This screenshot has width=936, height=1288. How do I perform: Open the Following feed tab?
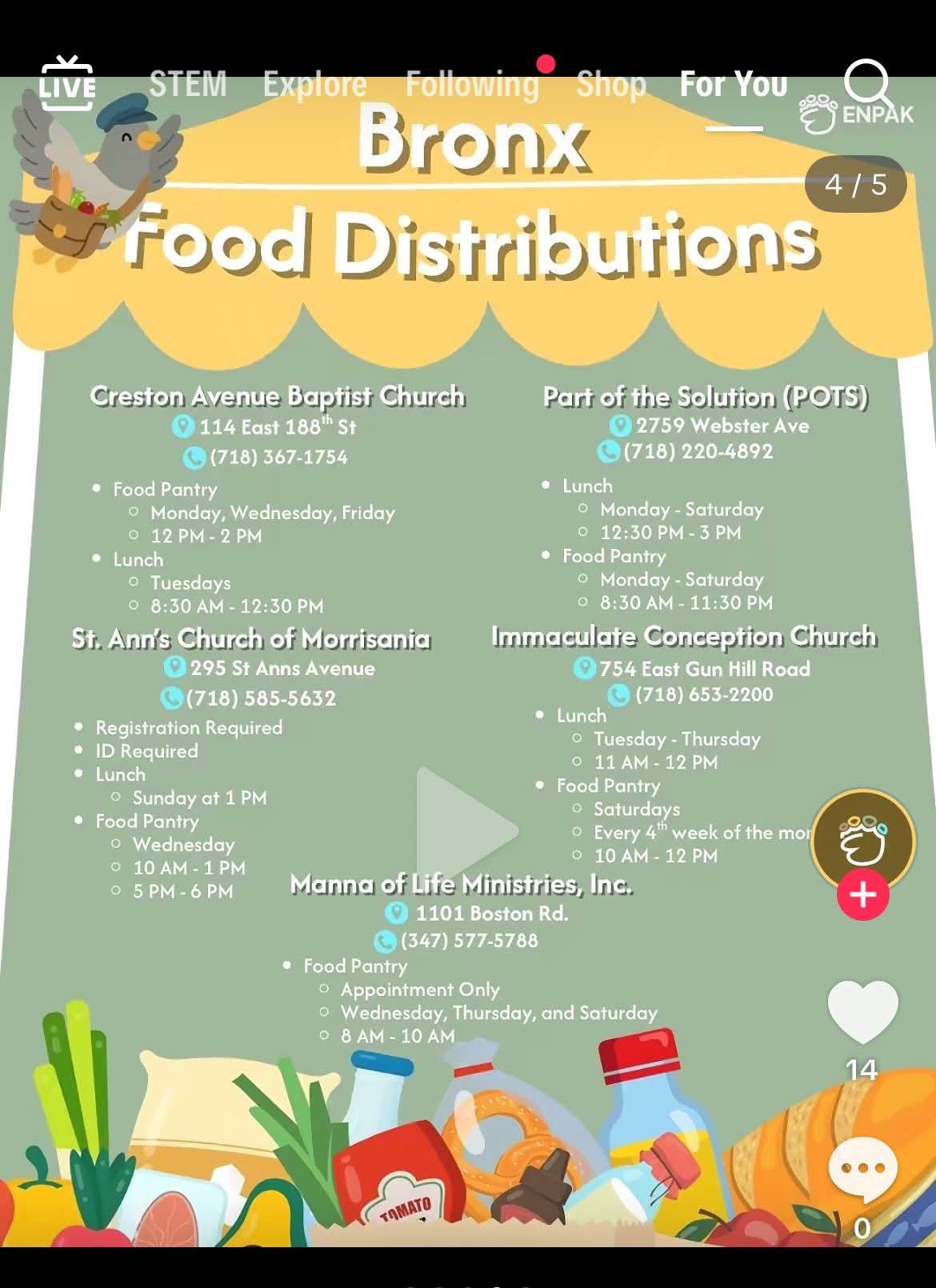pos(472,84)
